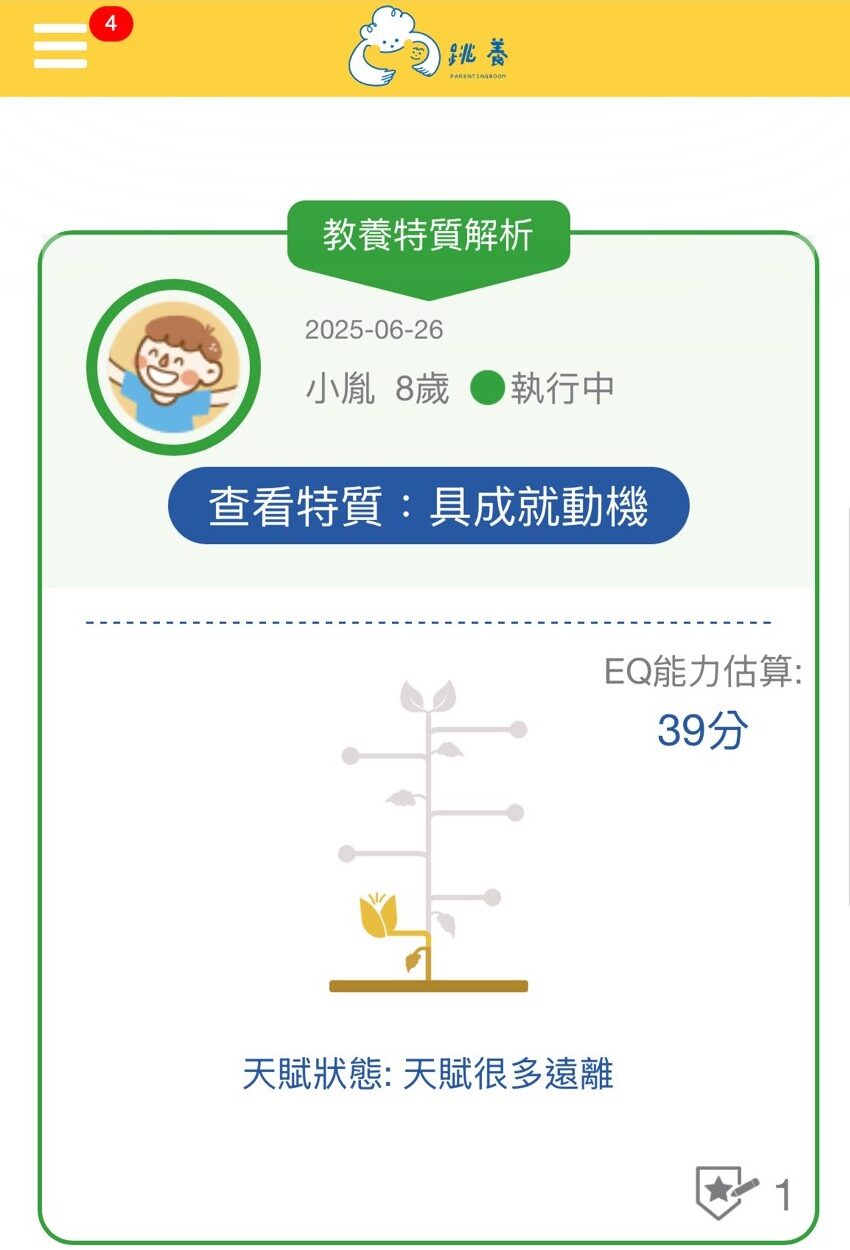Open 小胤's avatar profile
Viewport: 850px width, 1250px height.
(174, 367)
